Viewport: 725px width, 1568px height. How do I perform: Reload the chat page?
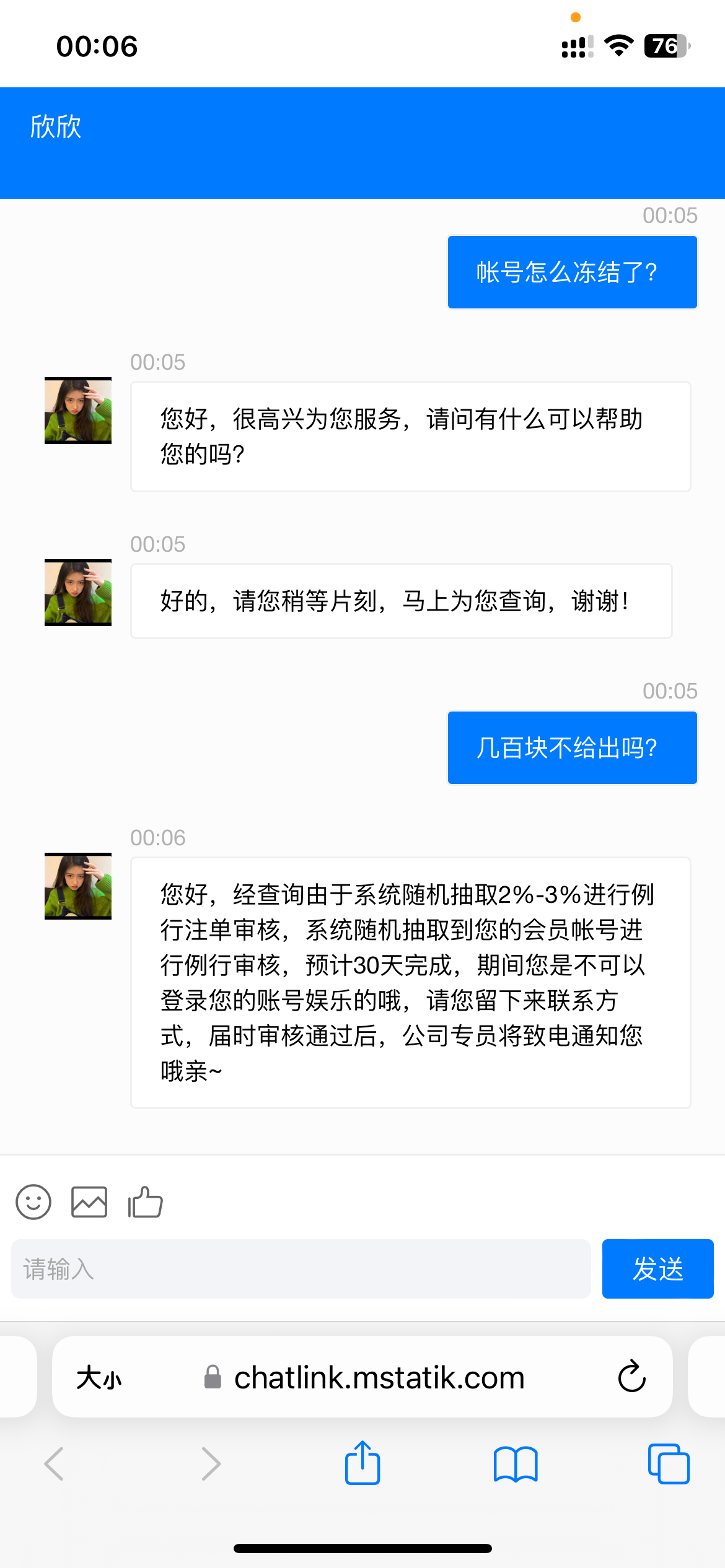point(631,1377)
